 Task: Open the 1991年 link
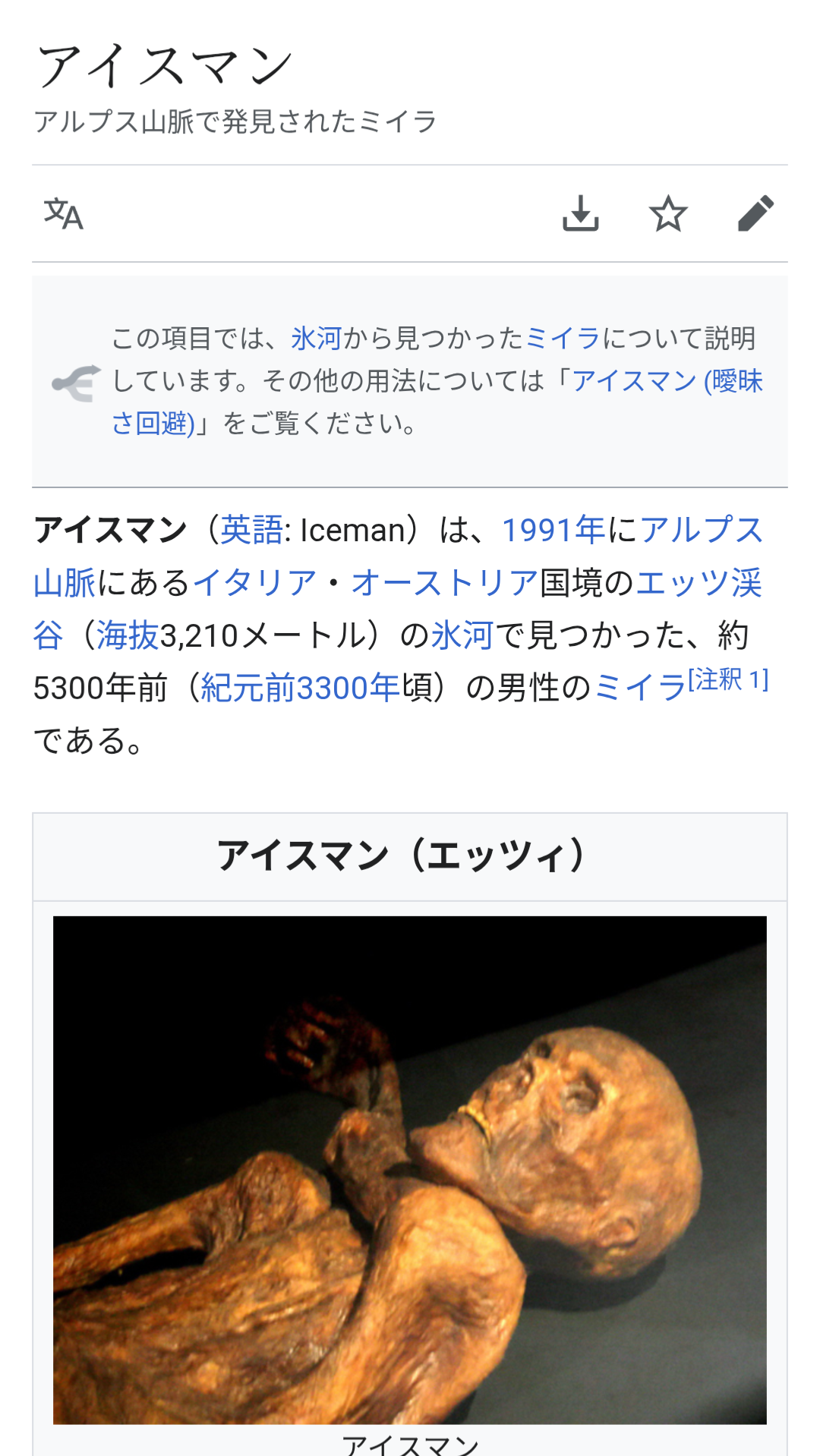(x=553, y=530)
